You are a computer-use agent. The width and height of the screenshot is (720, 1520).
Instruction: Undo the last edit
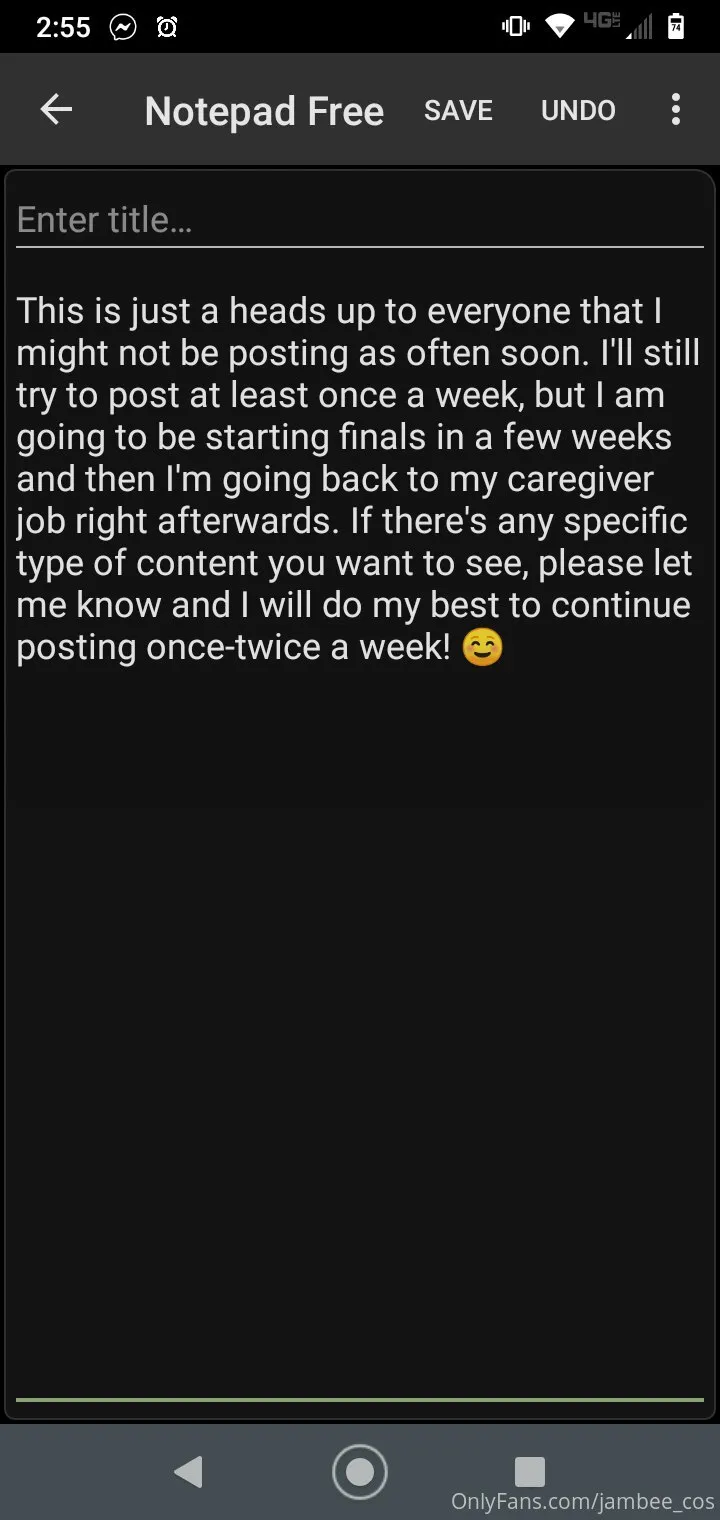point(578,110)
